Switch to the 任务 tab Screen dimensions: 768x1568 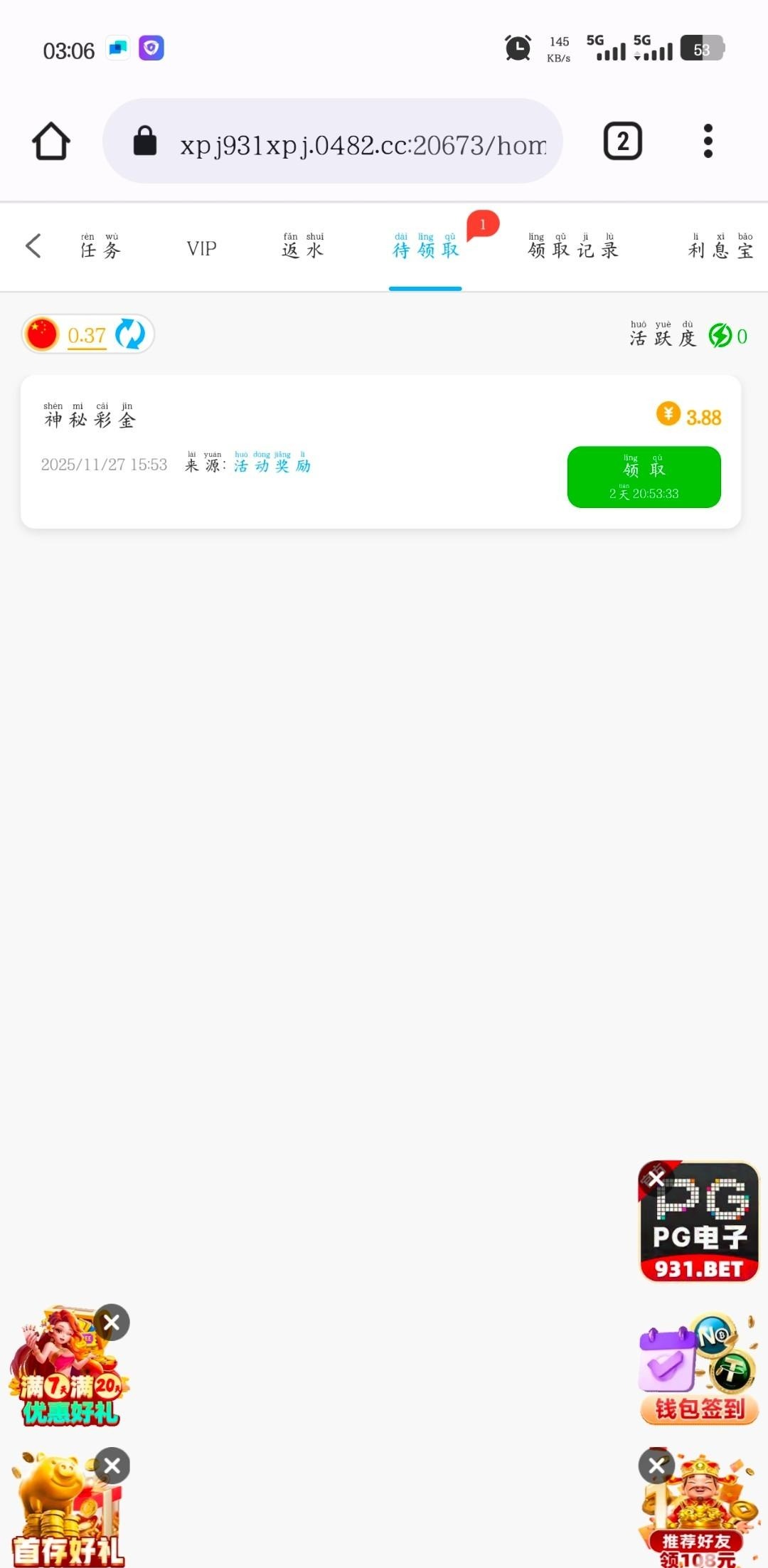100,247
